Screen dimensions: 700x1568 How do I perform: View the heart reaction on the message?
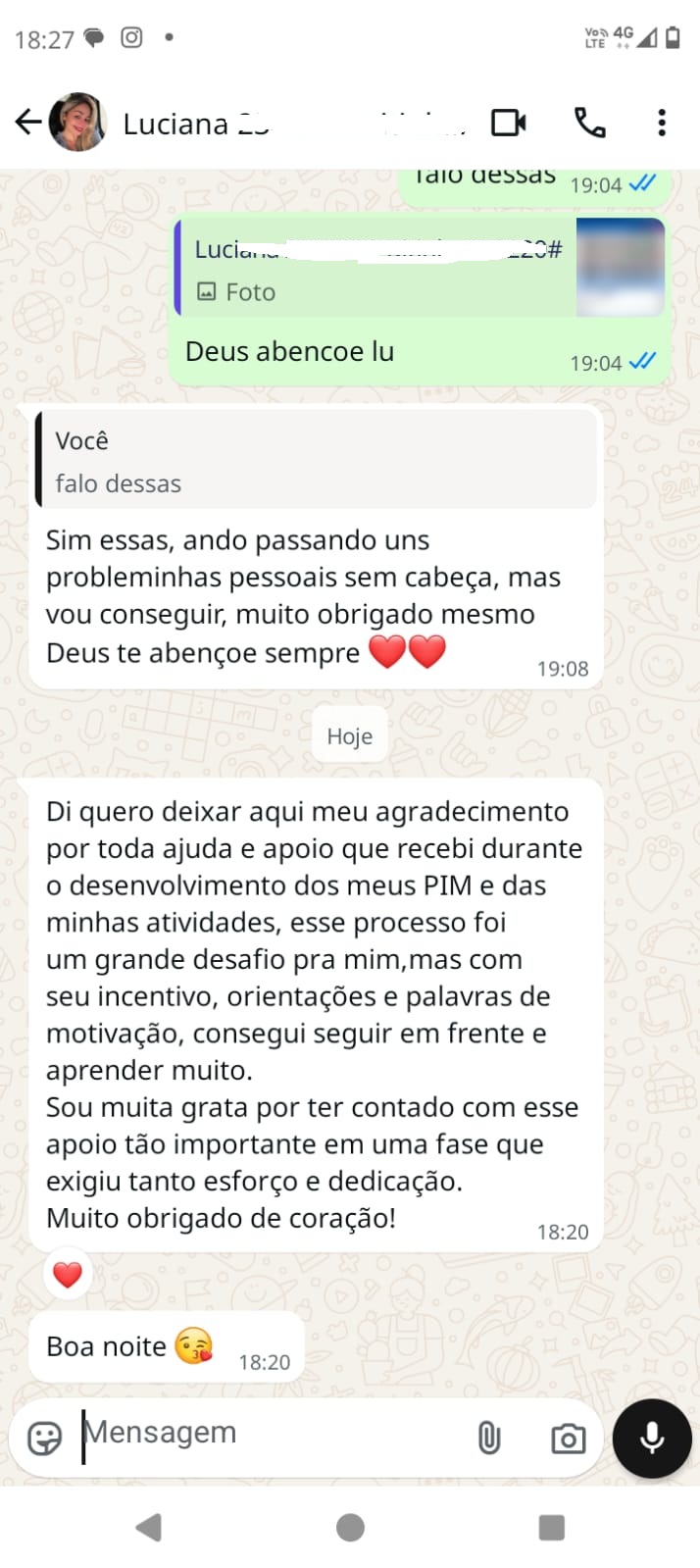tap(67, 1274)
